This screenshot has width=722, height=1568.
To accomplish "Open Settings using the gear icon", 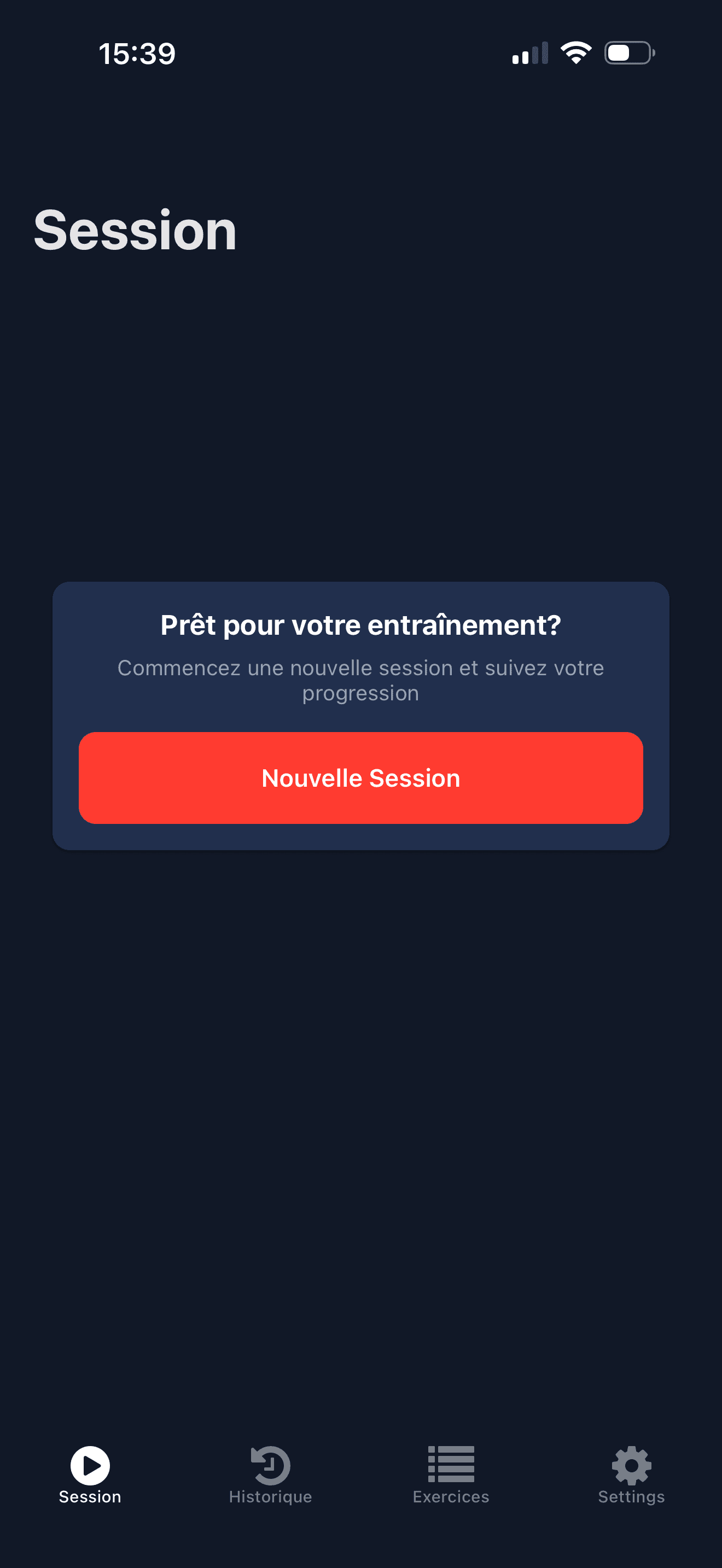I will click(631, 1466).
